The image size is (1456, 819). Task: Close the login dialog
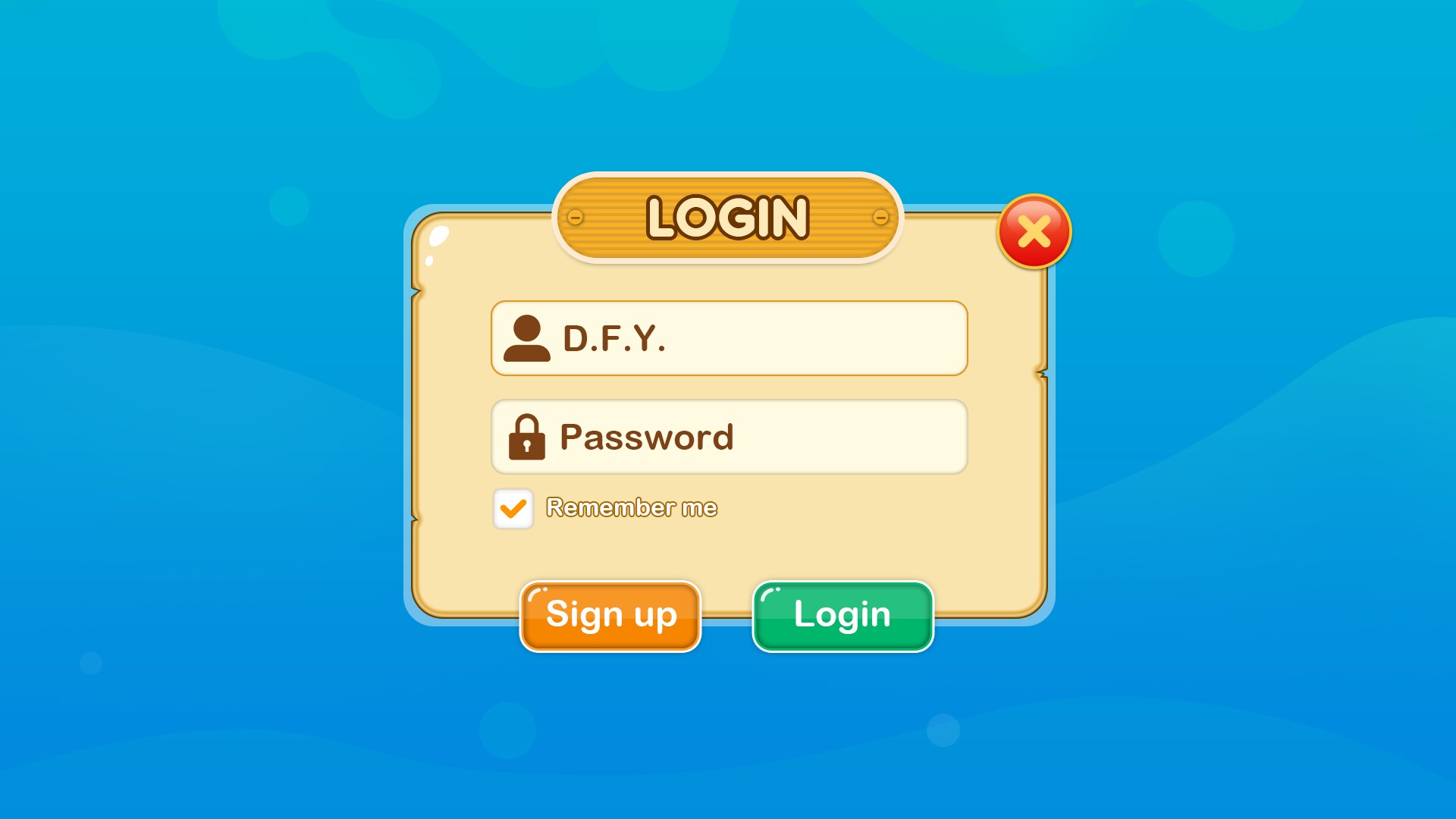pyautogui.click(x=1034, y=232)
